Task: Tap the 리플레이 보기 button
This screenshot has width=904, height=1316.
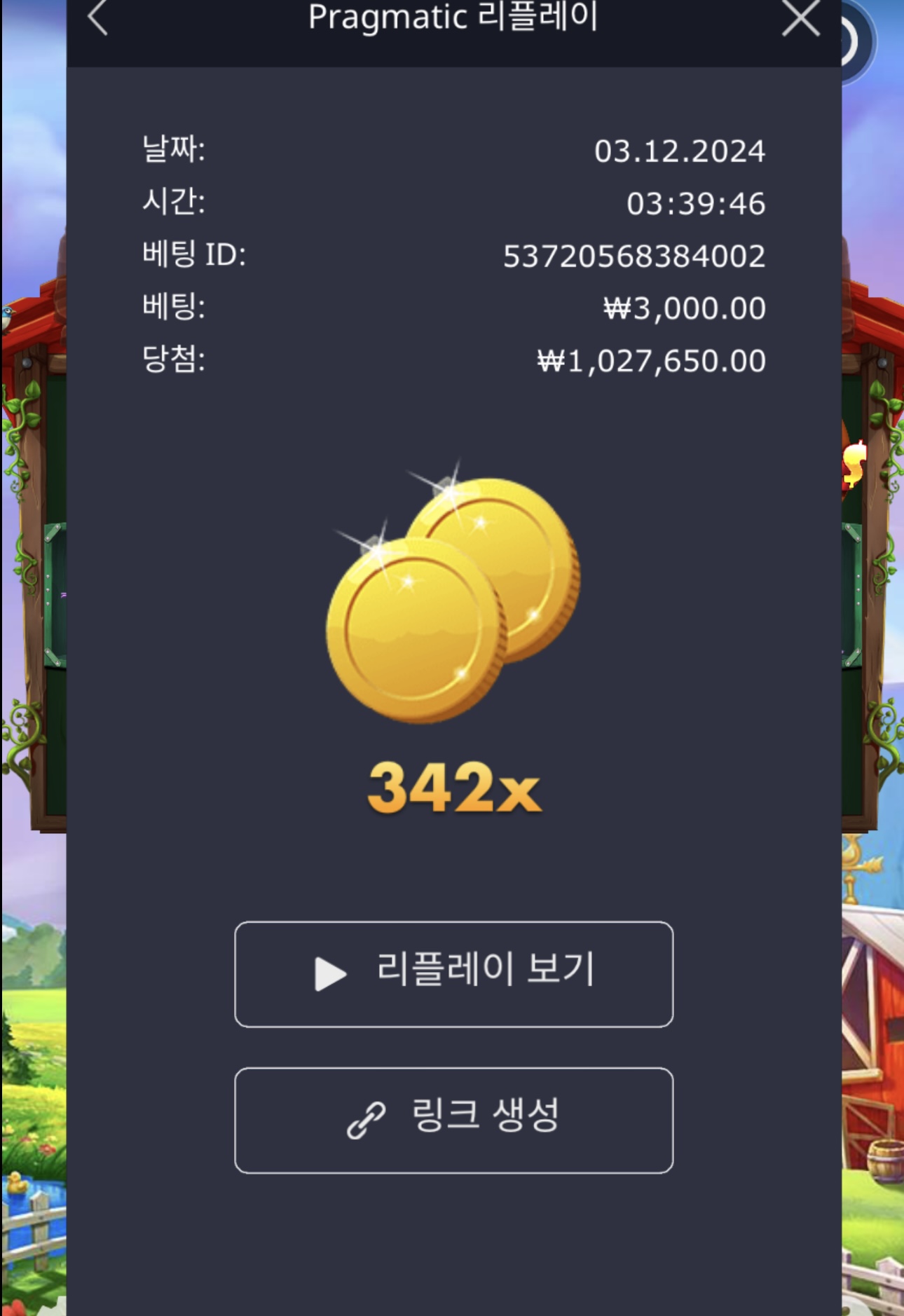Action: [x=453, y=973]
